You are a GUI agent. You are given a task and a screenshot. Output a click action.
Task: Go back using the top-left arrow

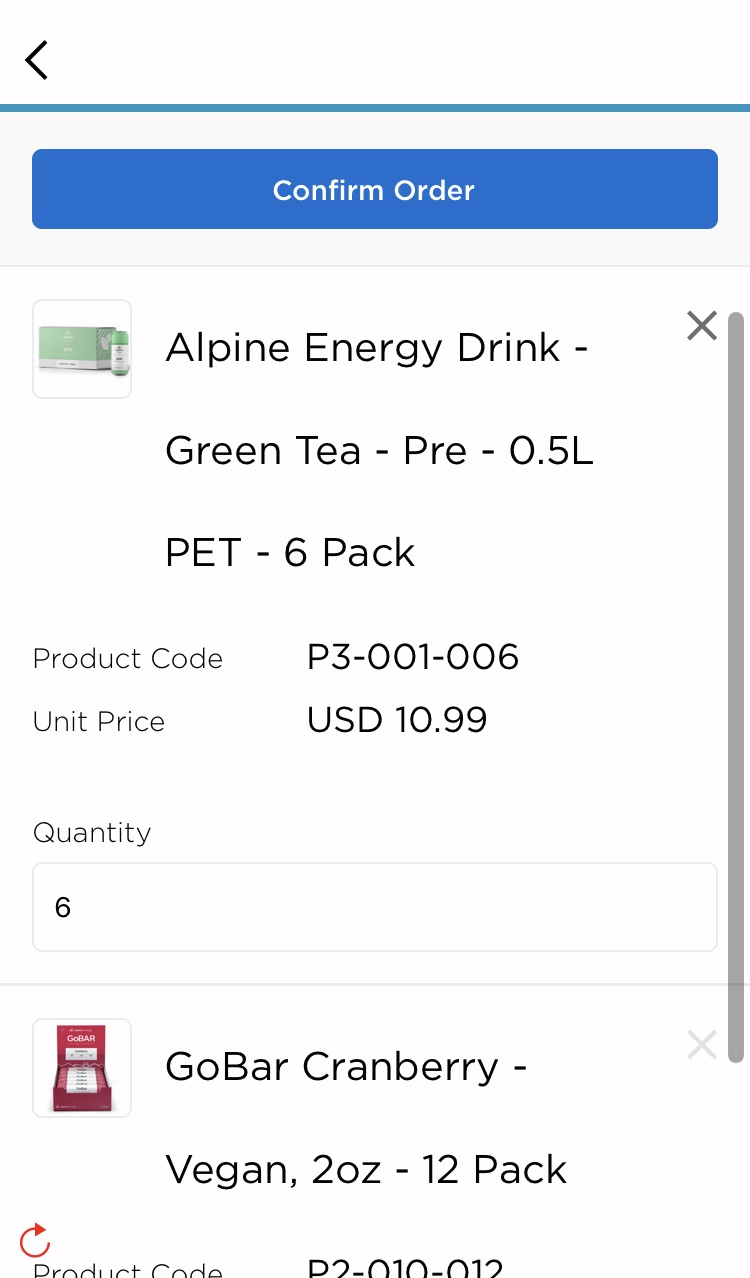(37, 60)
